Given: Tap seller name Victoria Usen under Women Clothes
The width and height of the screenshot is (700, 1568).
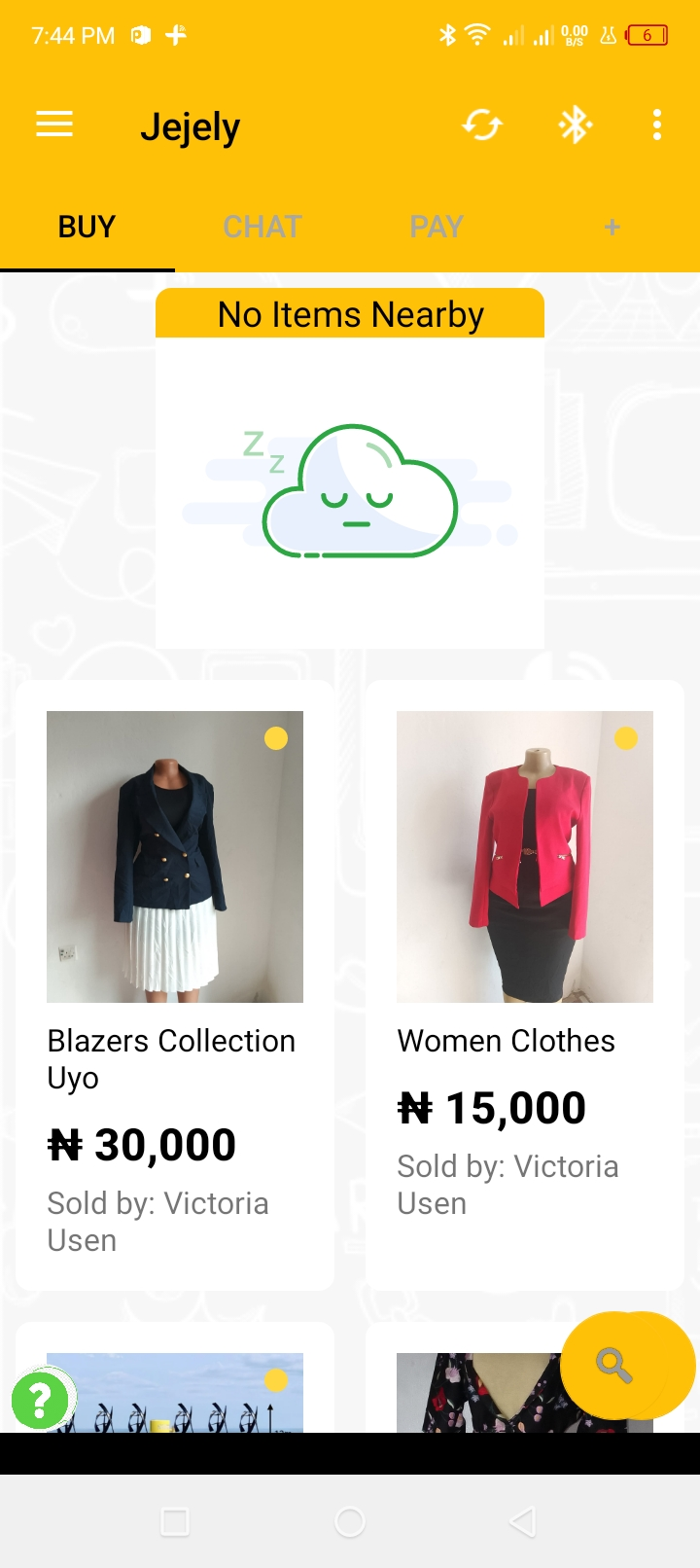Looking at the screenshot, I should tap(507, 1184).
